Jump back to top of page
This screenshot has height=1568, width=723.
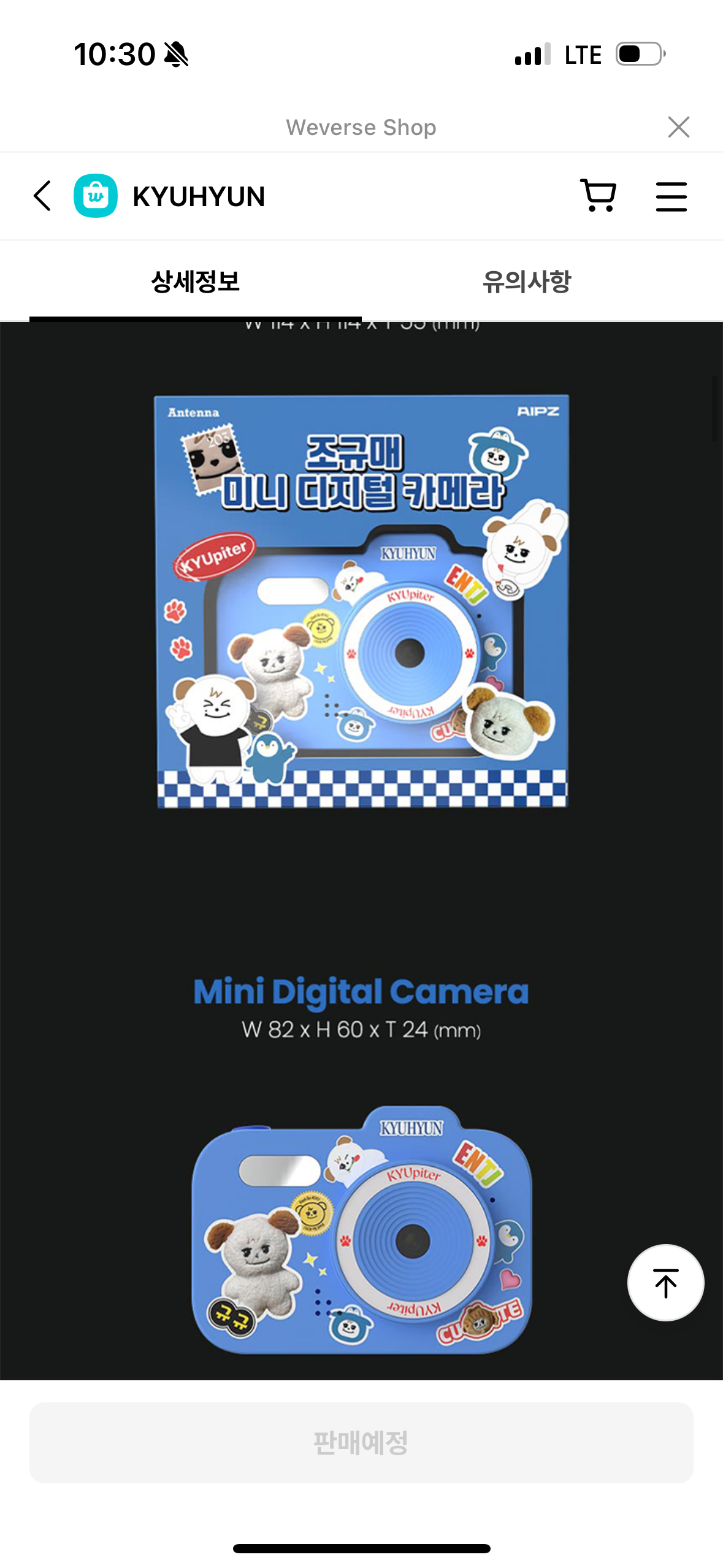click(x=665, y=1283)
